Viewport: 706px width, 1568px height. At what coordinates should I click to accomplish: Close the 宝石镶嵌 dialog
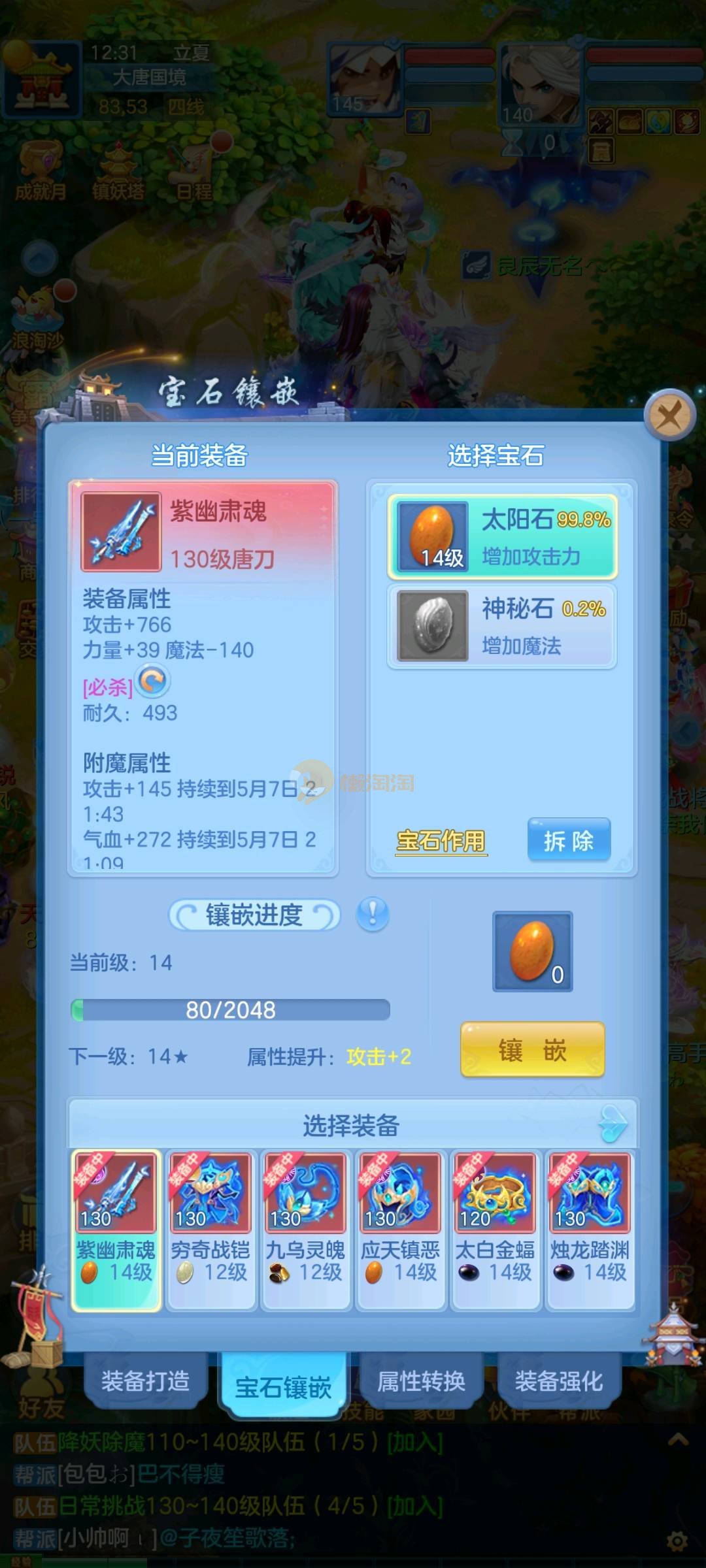click(669, 415)
